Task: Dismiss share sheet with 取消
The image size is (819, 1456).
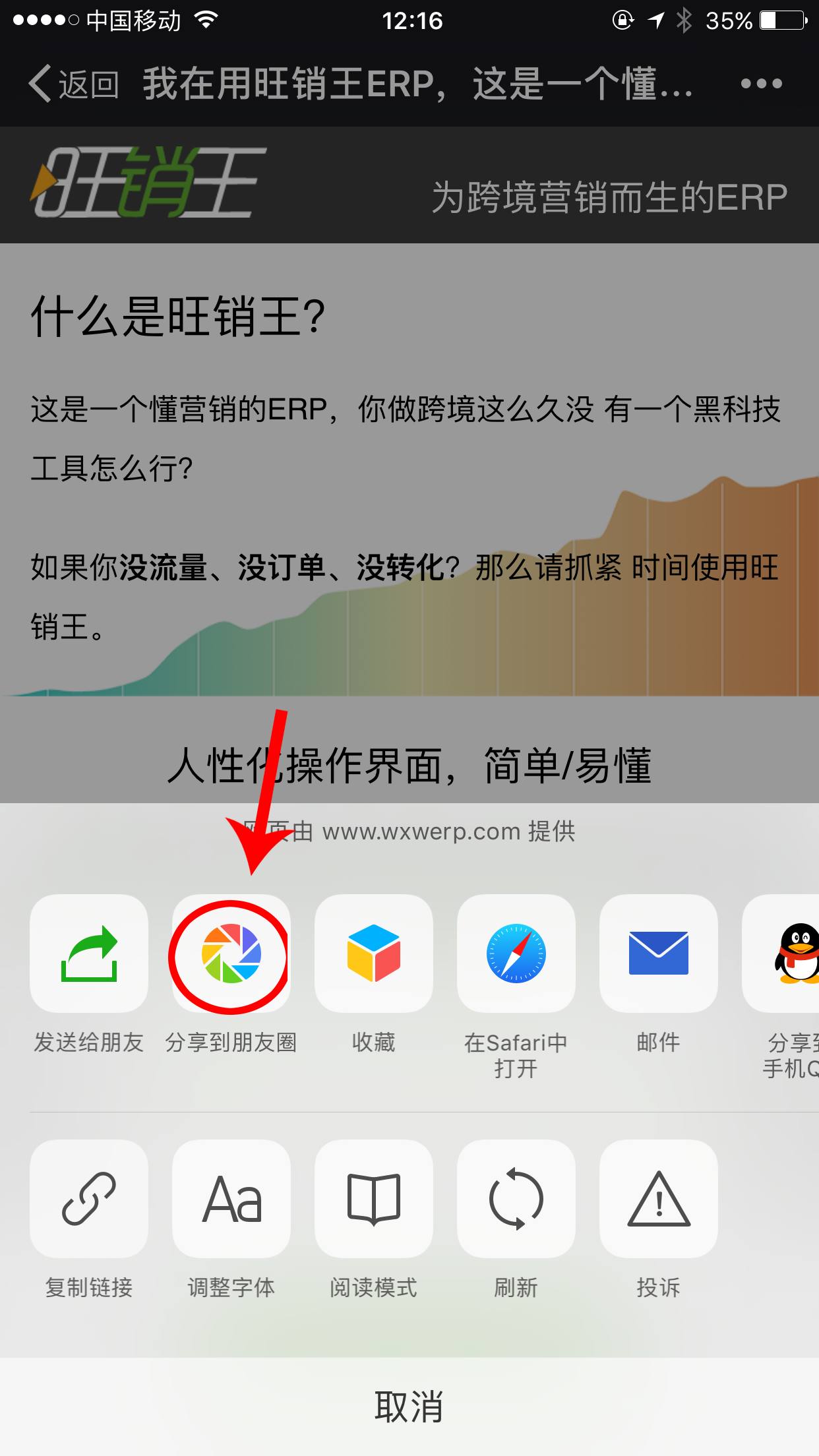Action: (x=409, y=1407)
